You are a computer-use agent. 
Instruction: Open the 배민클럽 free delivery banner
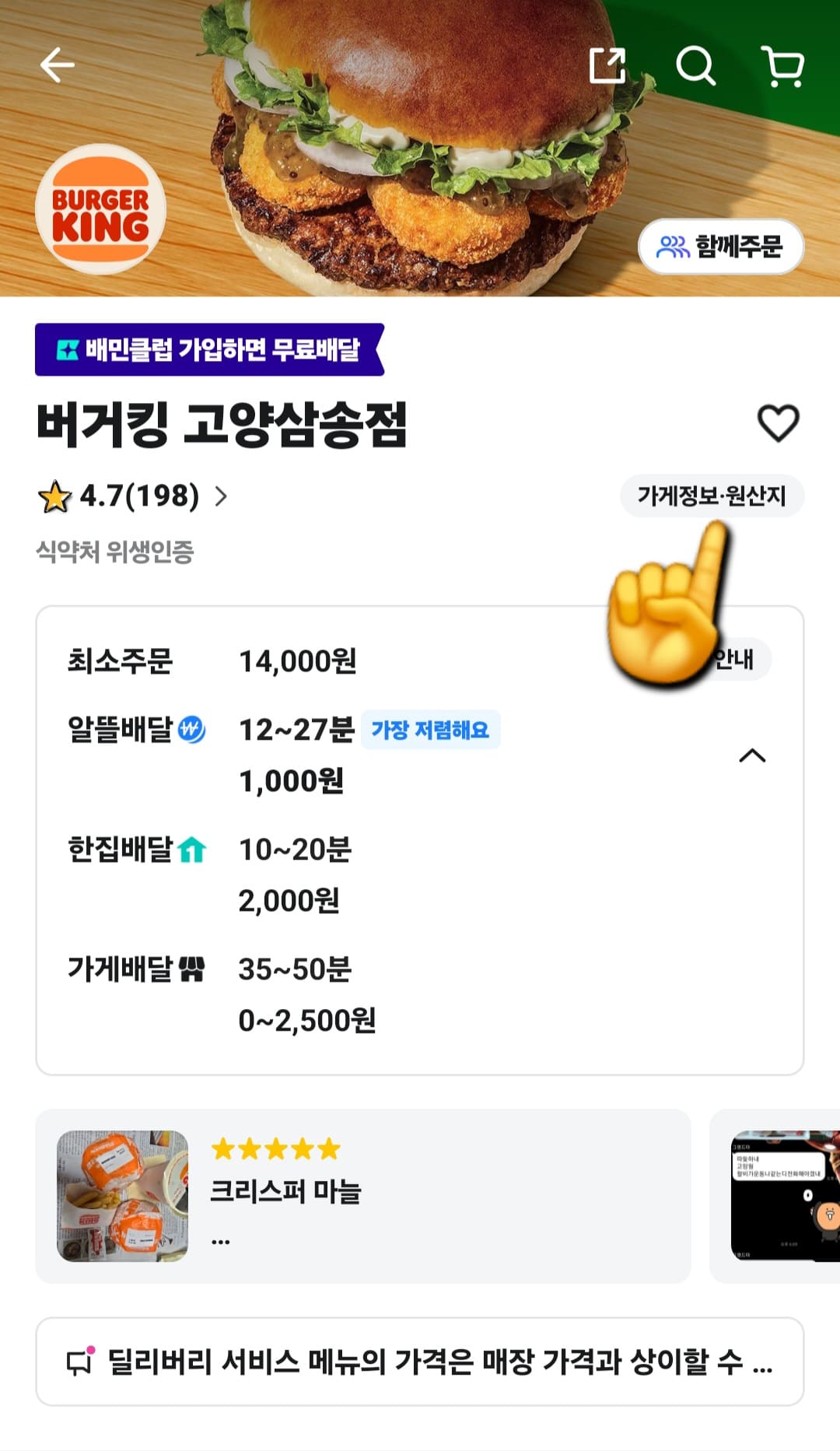point(208,351)
